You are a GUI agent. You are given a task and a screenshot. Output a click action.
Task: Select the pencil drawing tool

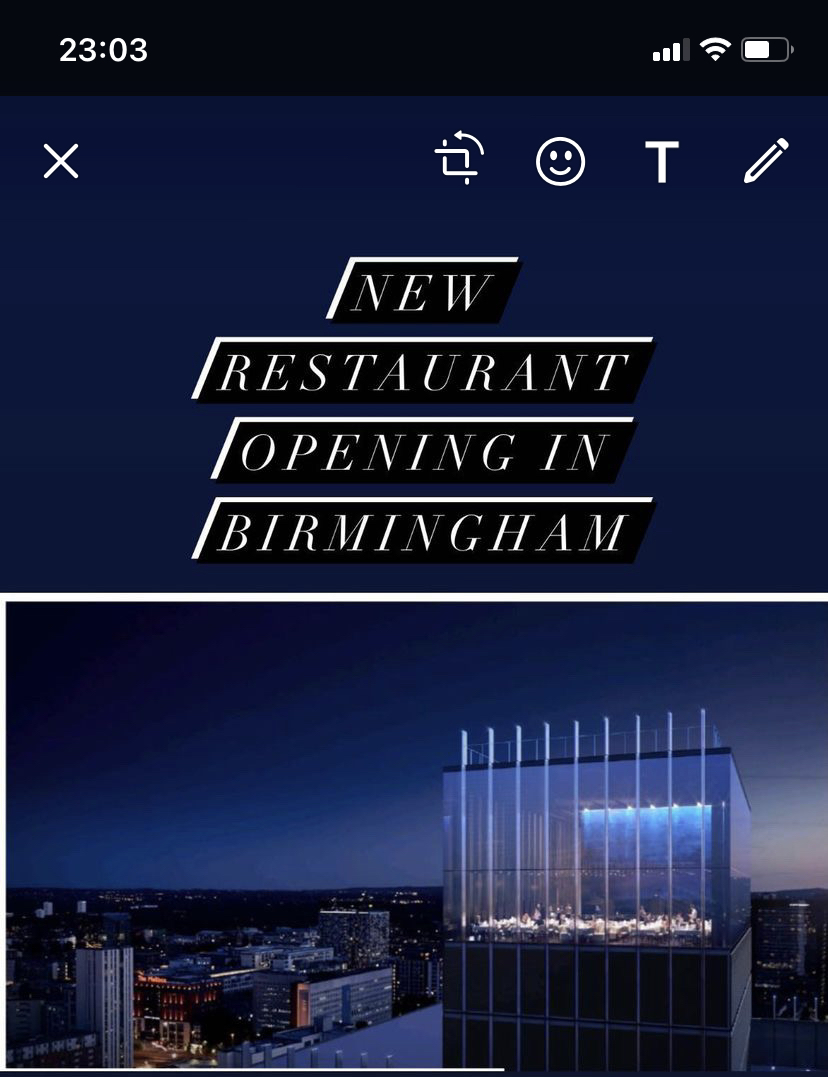coord(766,160)
